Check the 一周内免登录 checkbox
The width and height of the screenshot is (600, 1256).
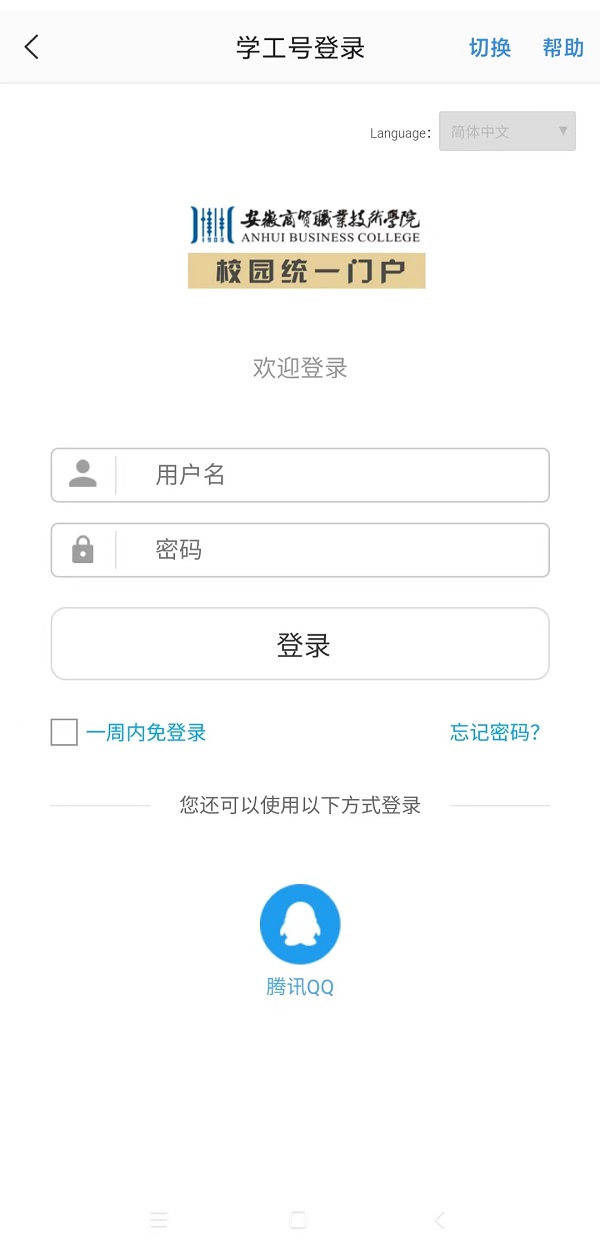tap(64, 732)
